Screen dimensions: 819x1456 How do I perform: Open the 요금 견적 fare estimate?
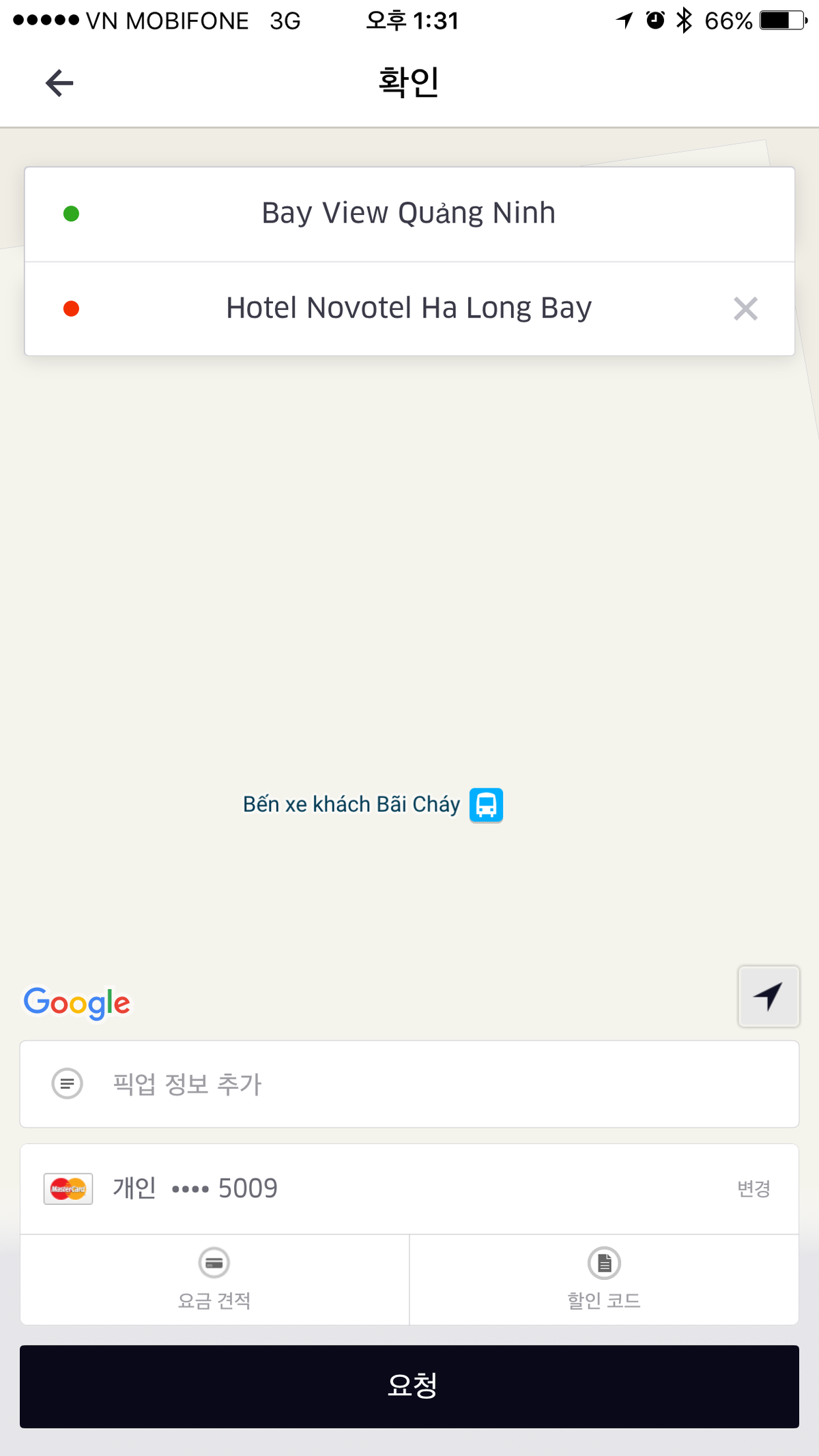214,1280
